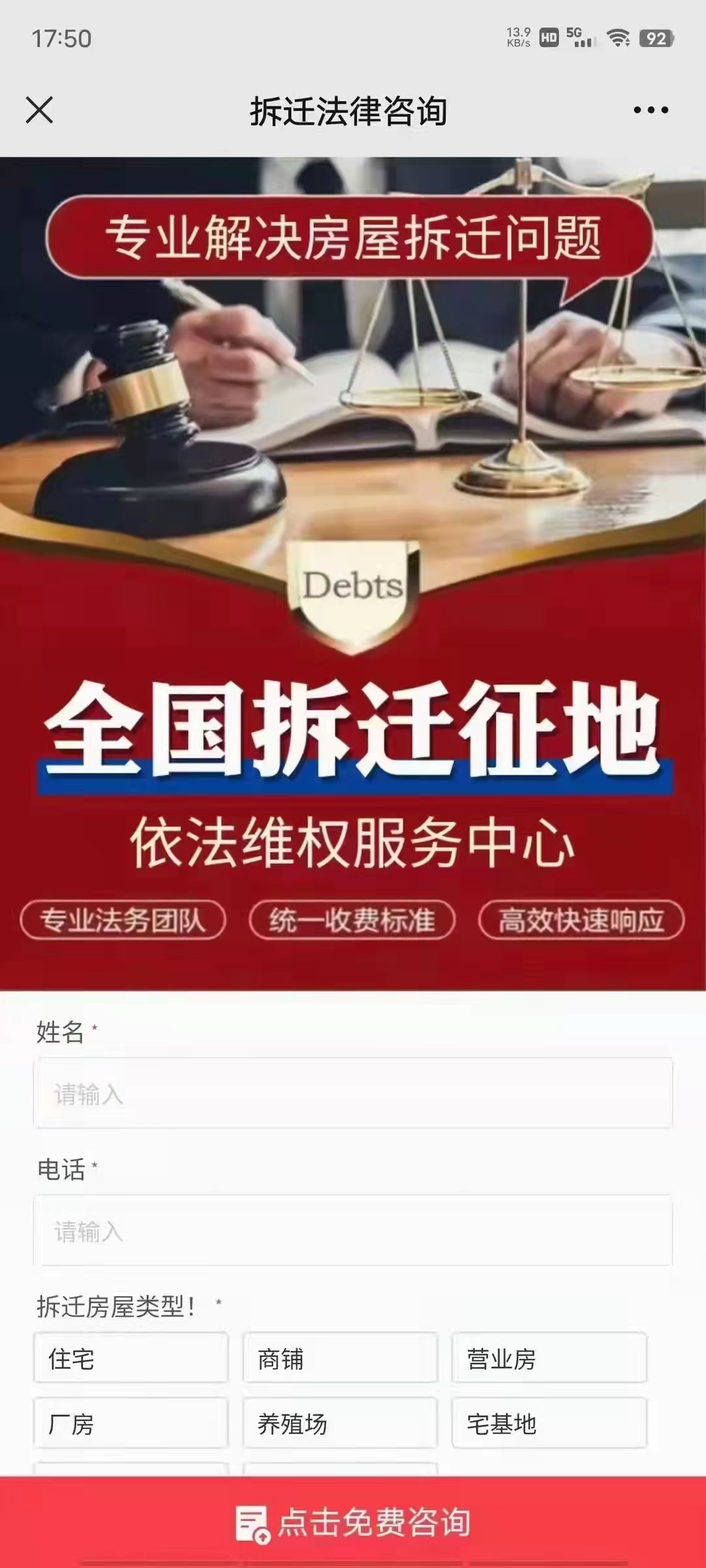The height and width of the screenshot is (1568, 706).
Task: Tap the 点击免费咨询 button
Action: click(x=353, y=1522)
